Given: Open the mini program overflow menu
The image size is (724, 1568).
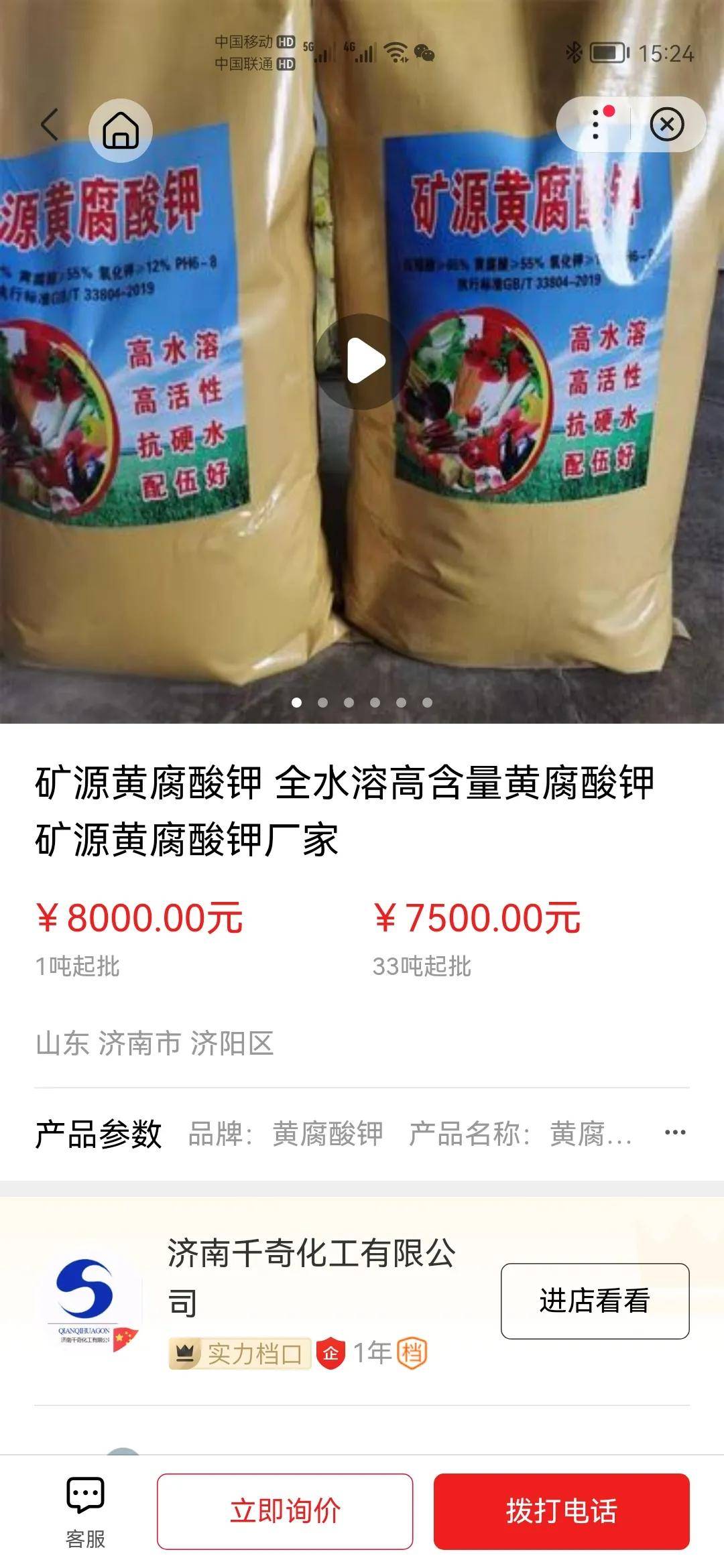Looking at the screenshot, I should 595,125.
